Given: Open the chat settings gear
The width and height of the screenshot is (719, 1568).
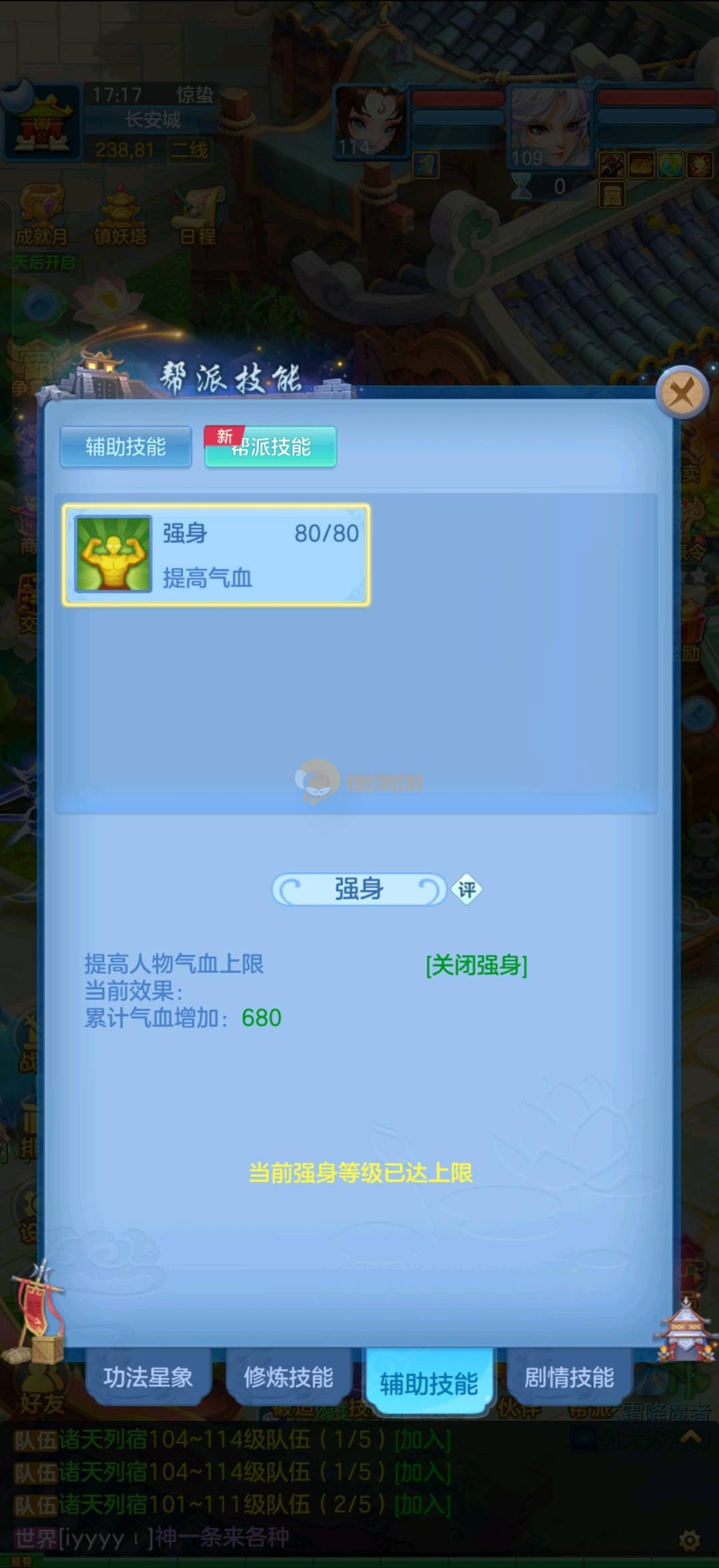Looking at the screenshot, I should point(690,1539).
